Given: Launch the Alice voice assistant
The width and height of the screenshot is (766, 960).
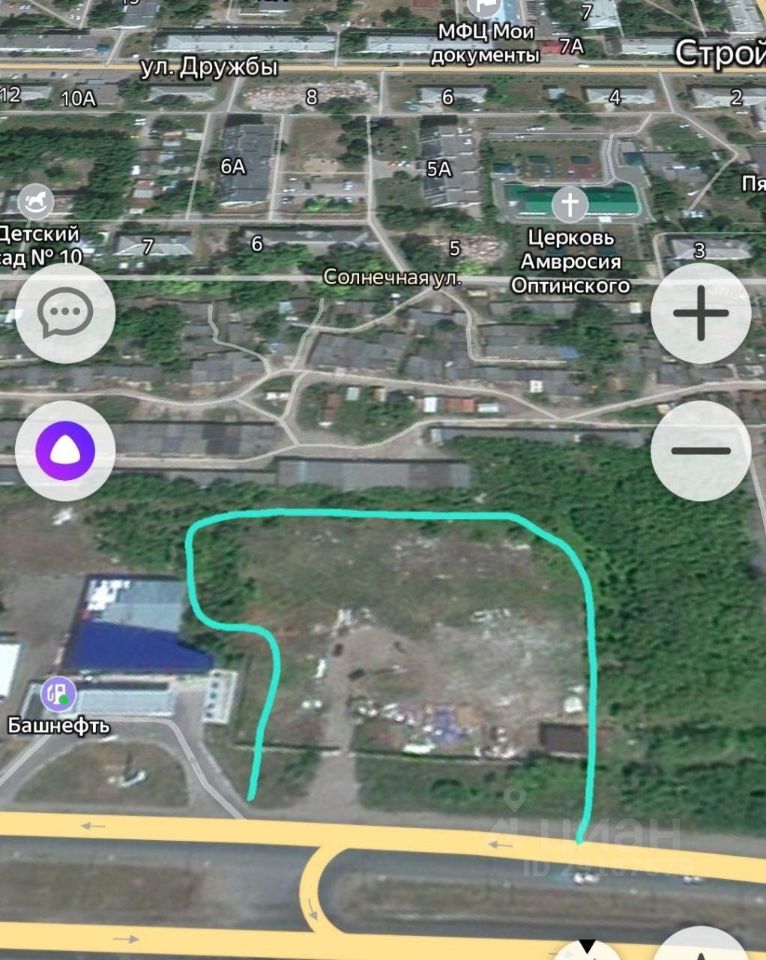Looking at the screenshot, I should tap(66, 451).
